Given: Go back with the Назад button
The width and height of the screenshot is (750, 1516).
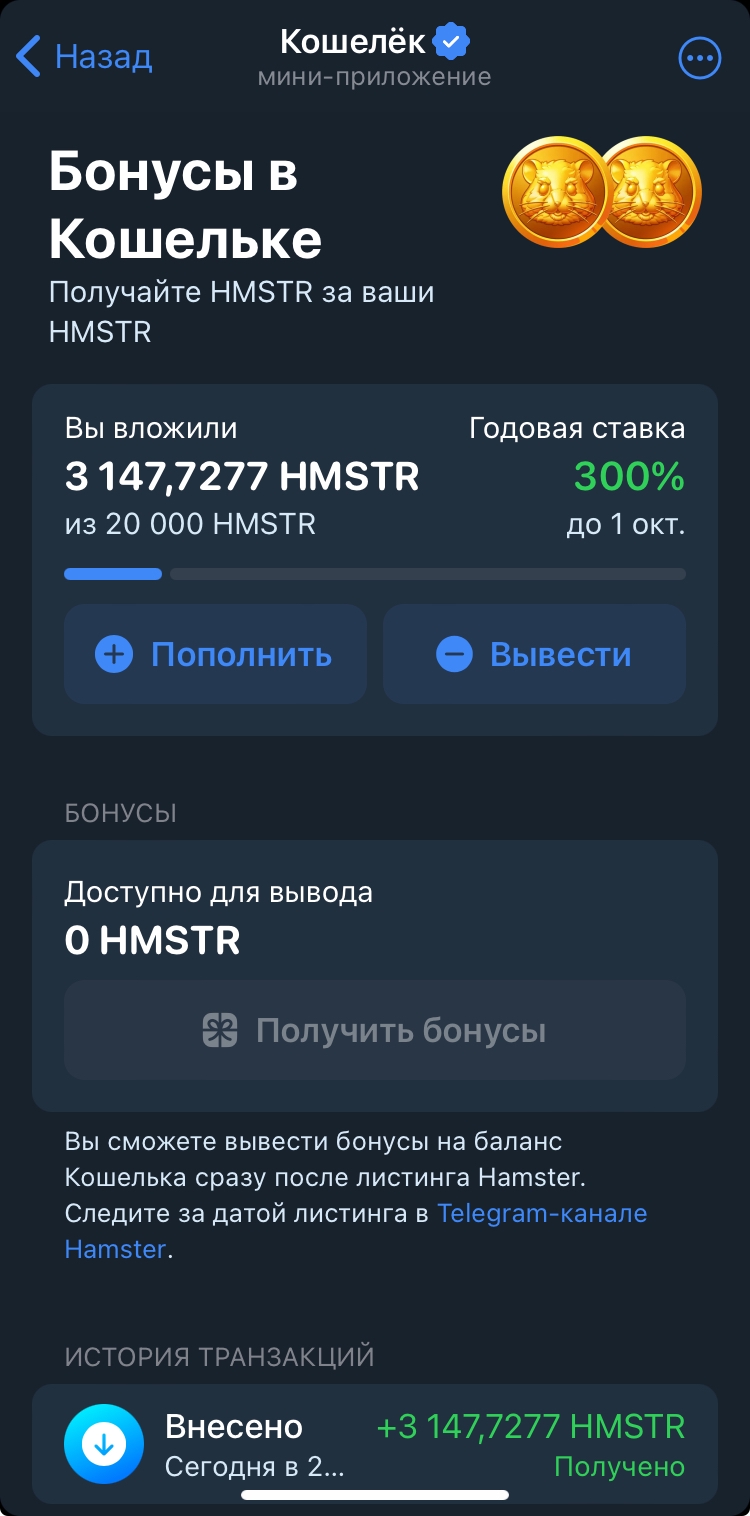Looking at the screenshot, I should pos(85,57).
